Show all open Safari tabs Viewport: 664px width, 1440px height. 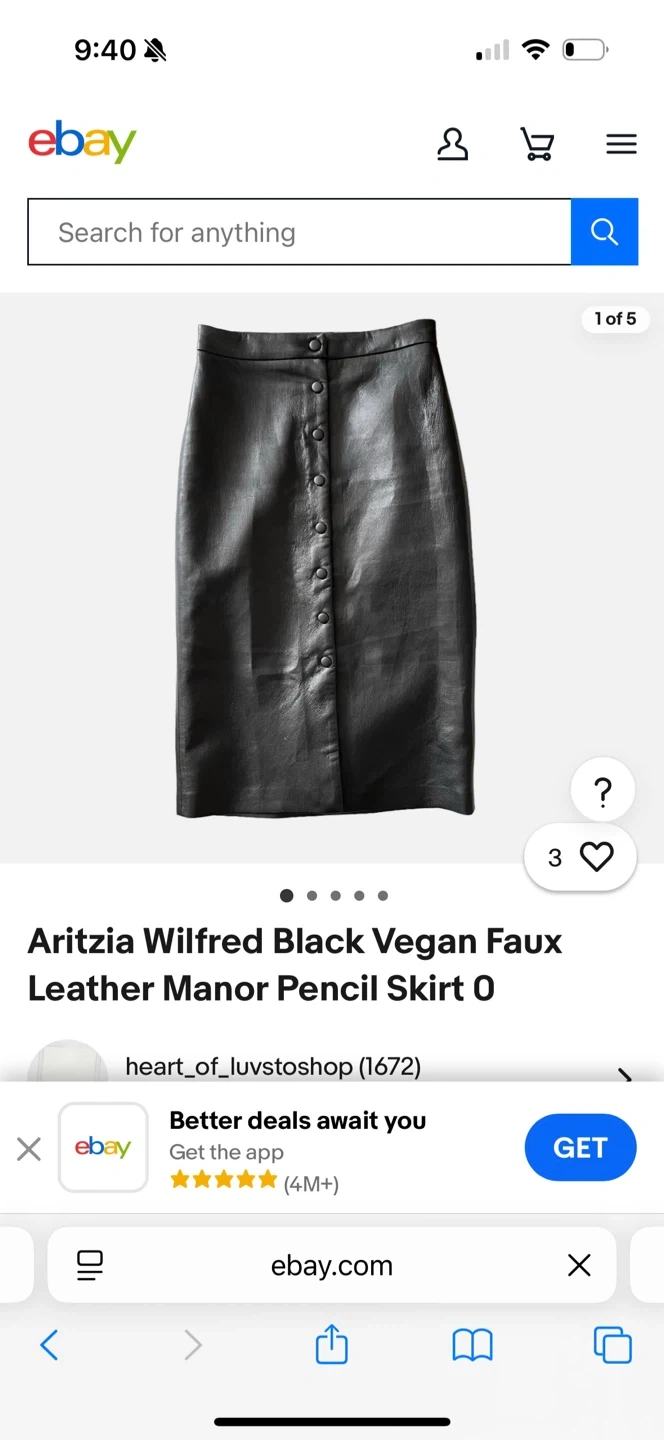click(x=612, y=1345)
